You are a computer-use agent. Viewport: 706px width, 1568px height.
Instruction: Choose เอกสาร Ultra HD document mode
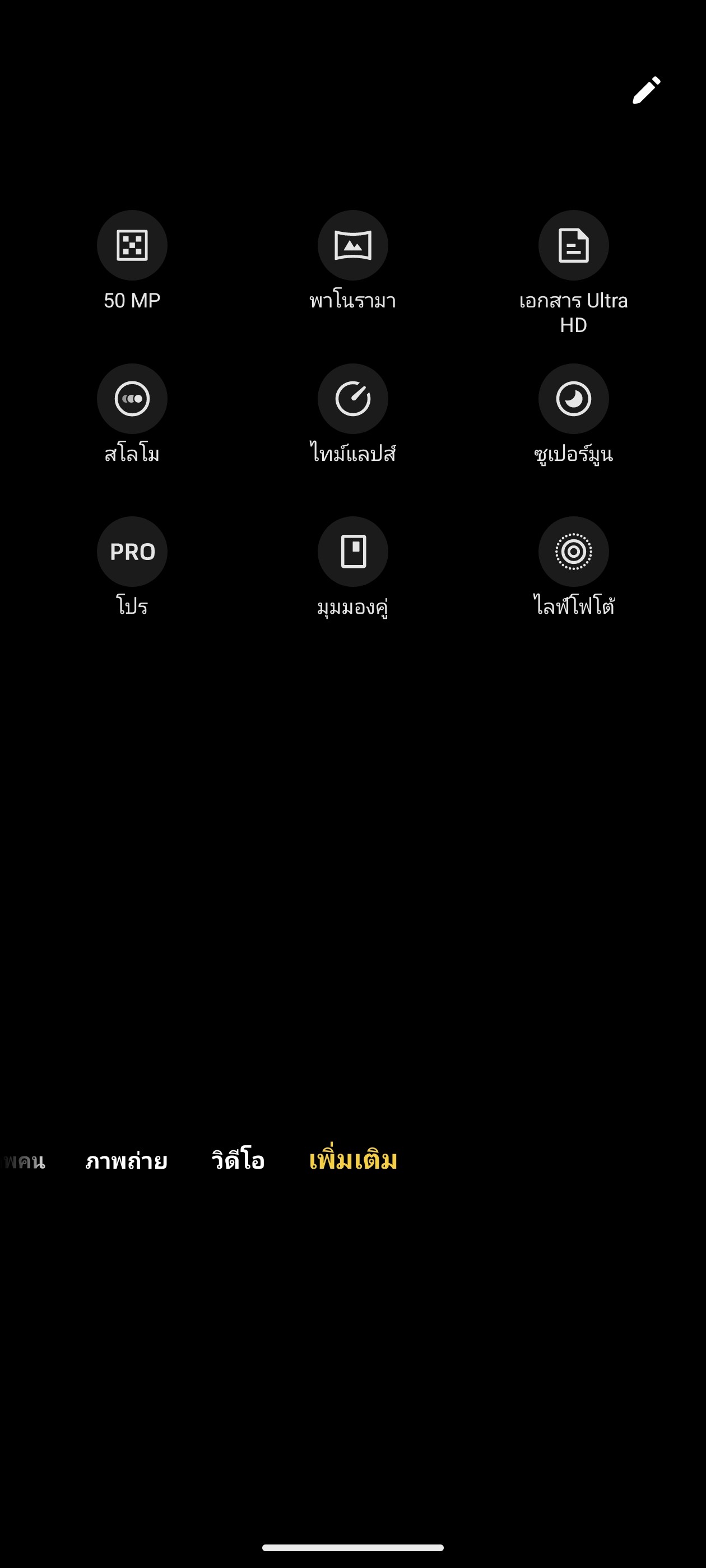[573, 245]
